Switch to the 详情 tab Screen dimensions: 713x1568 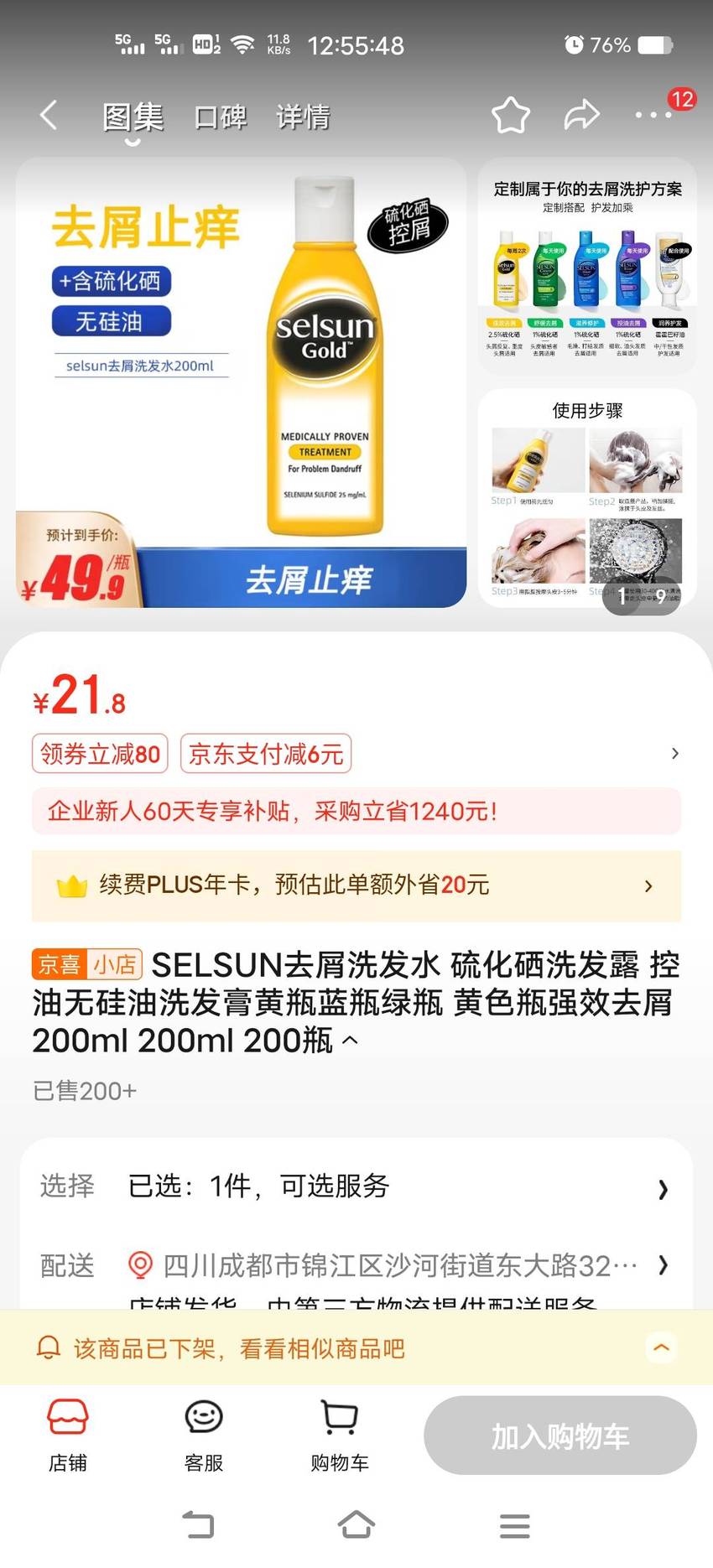click(303, 117)
